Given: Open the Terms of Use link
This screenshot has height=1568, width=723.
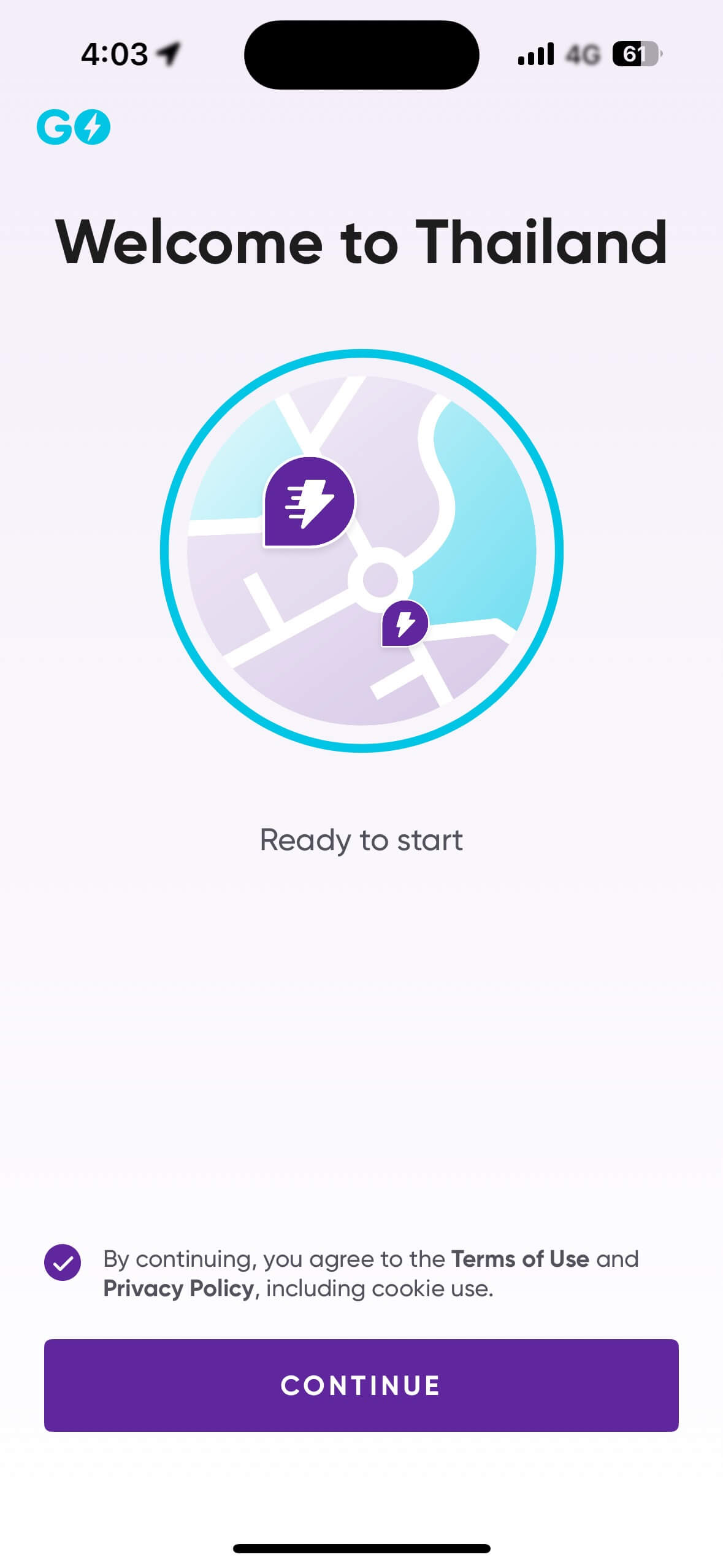Looking at the screenshot, I should coord(520,1259).
